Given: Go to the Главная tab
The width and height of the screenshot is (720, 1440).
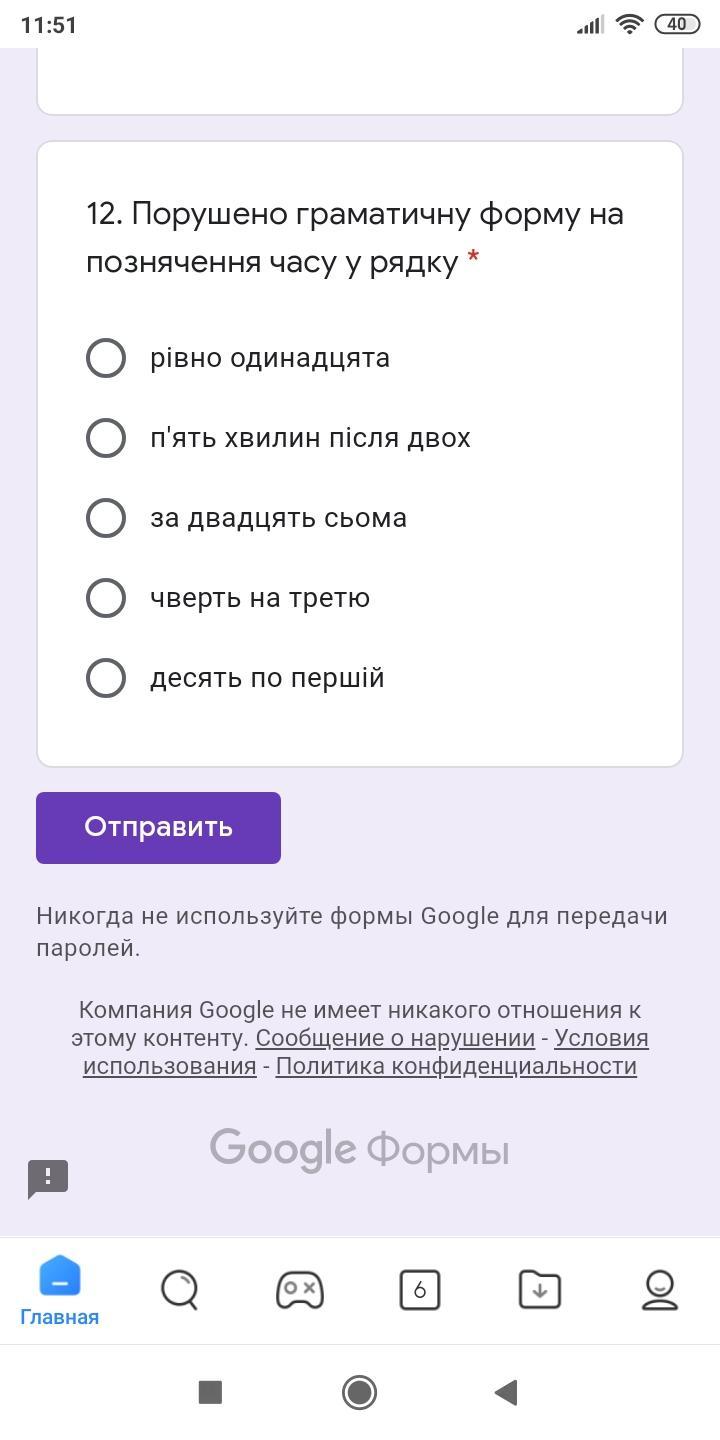Looking at the screenshot, I should click(60, 1291).
